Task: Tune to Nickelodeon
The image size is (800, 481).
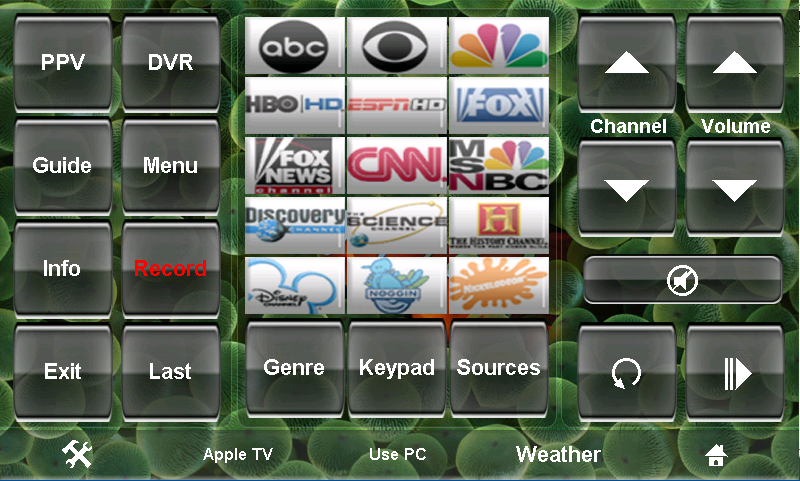Action: point(498,283)
